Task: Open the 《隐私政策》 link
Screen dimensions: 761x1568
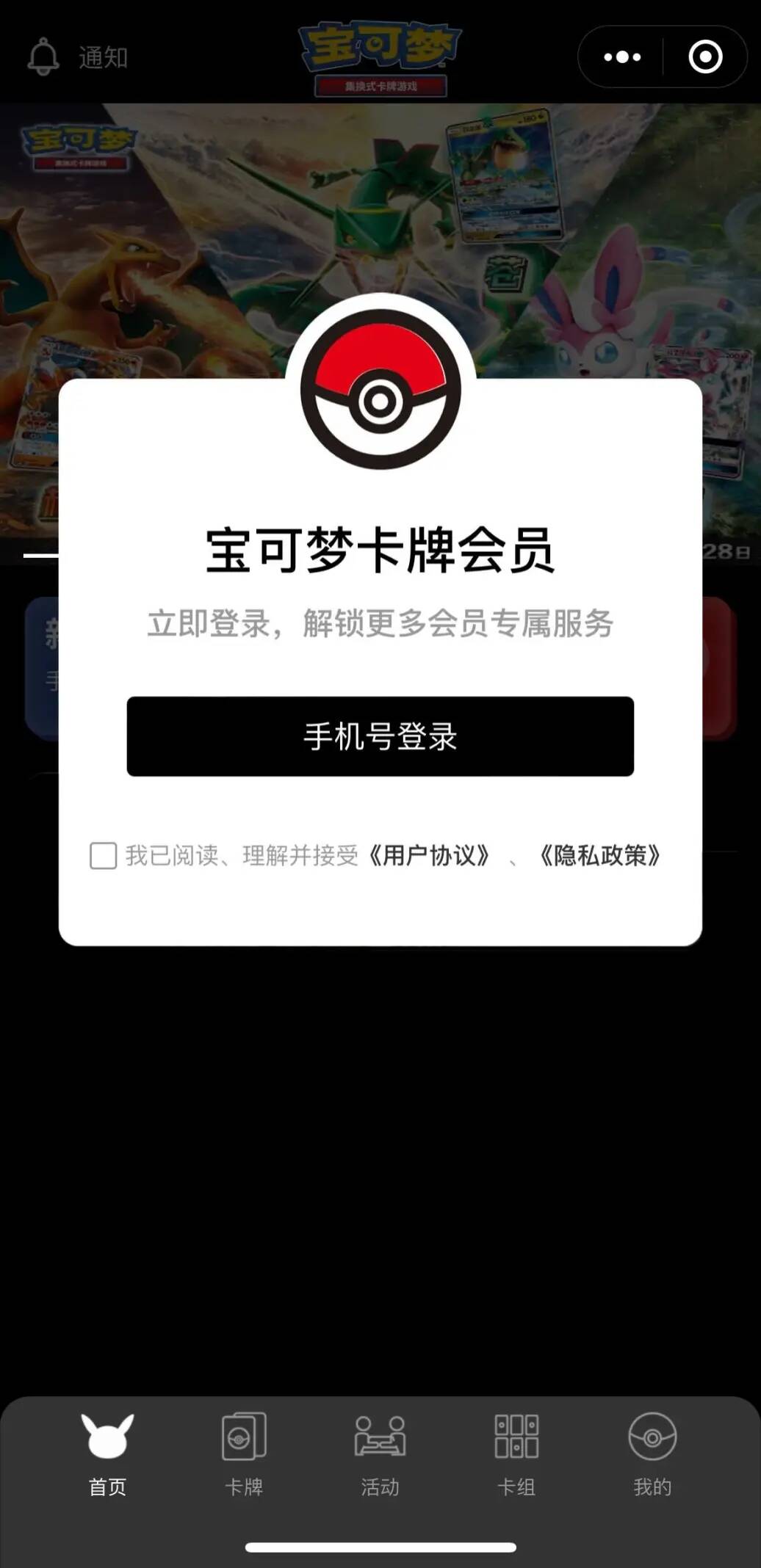Action: pyautogui.click(x=600, y=855)
